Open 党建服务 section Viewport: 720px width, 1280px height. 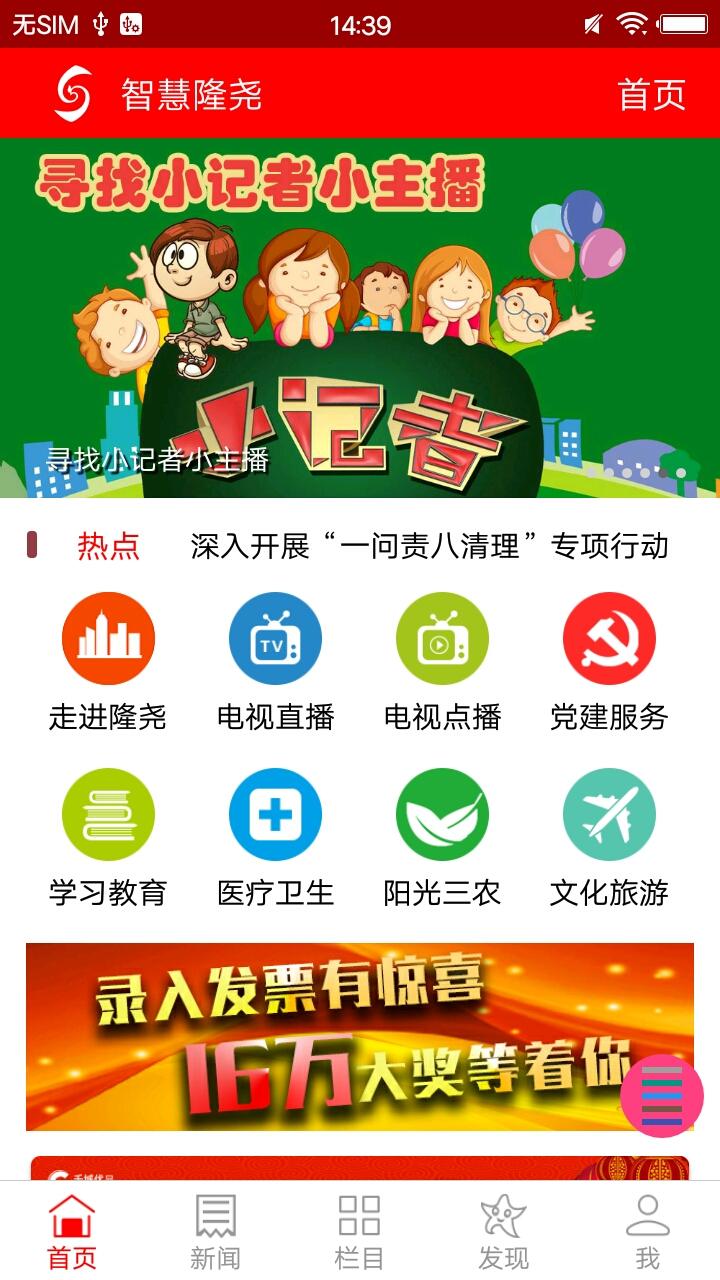609,662
